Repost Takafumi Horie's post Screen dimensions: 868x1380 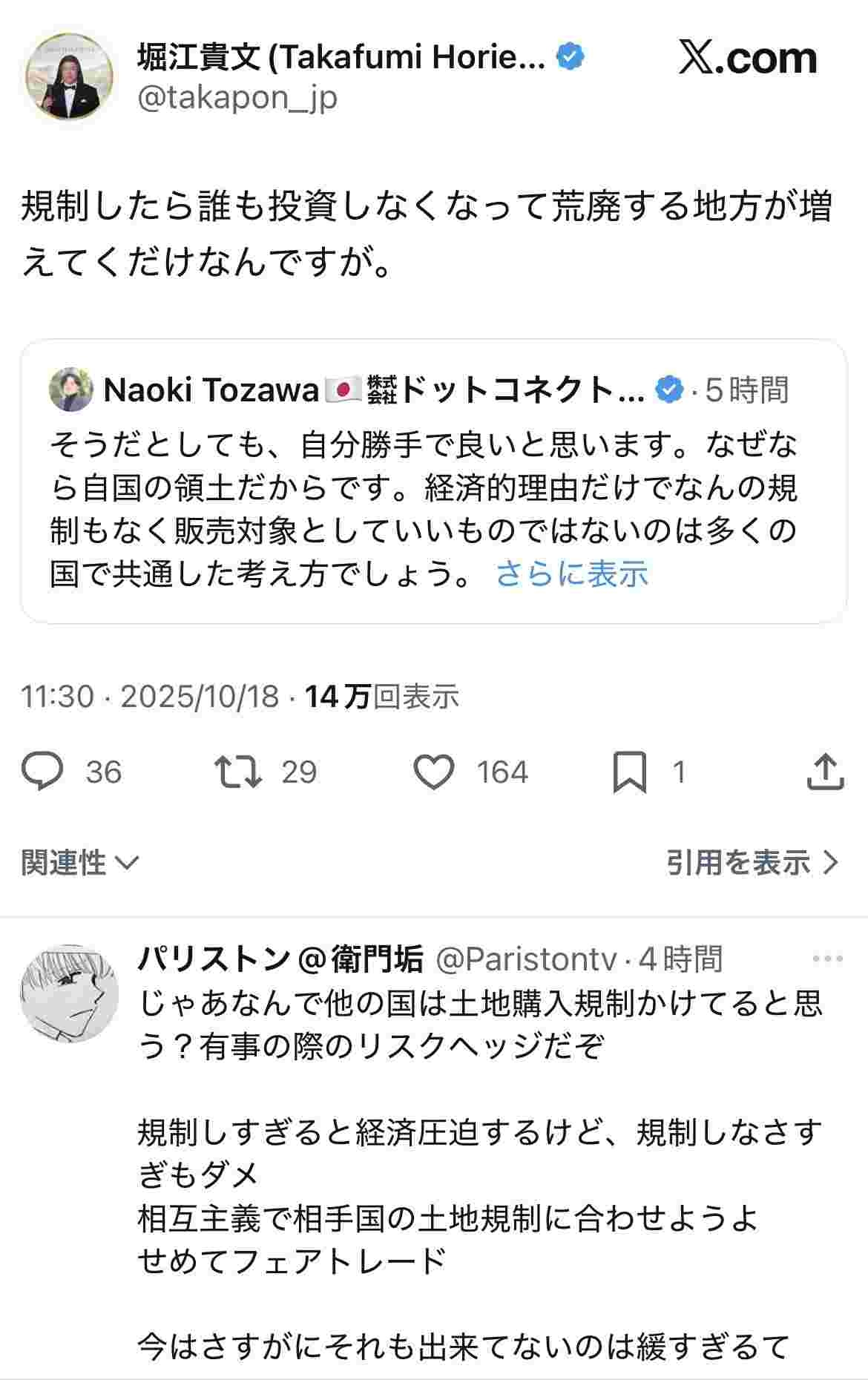[237, 772]
